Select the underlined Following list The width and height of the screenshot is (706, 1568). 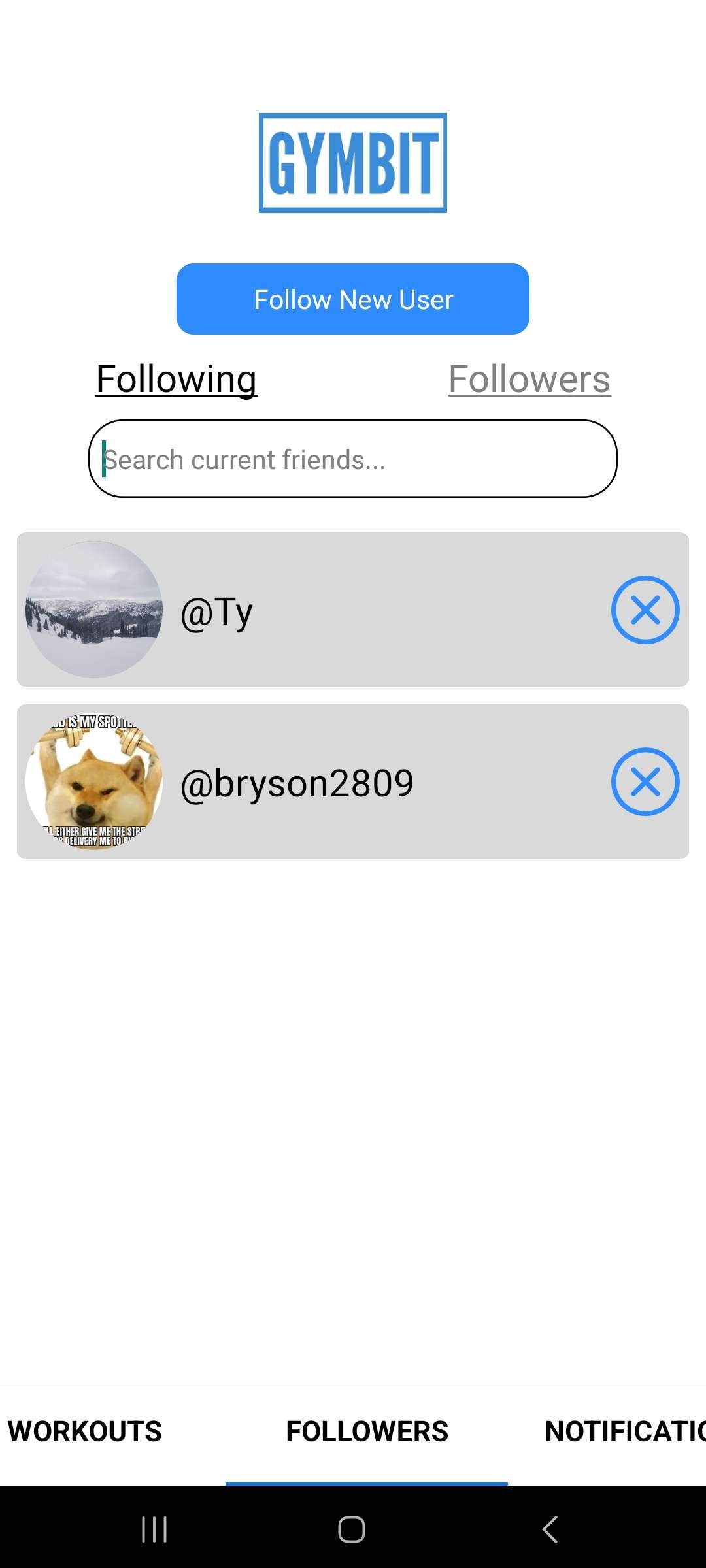(x=176, y=379)
